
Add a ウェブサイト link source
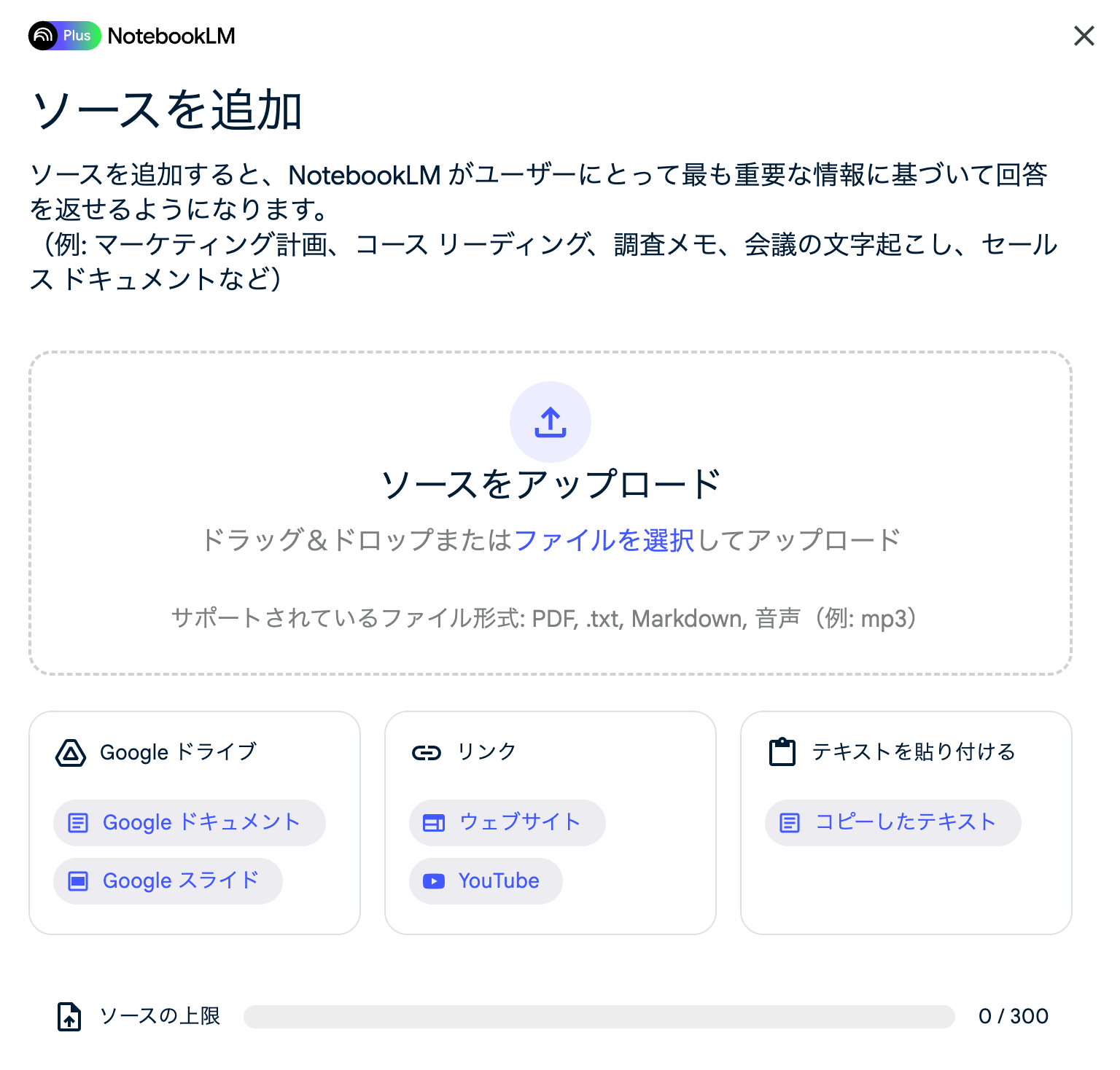tap(507, 823)
